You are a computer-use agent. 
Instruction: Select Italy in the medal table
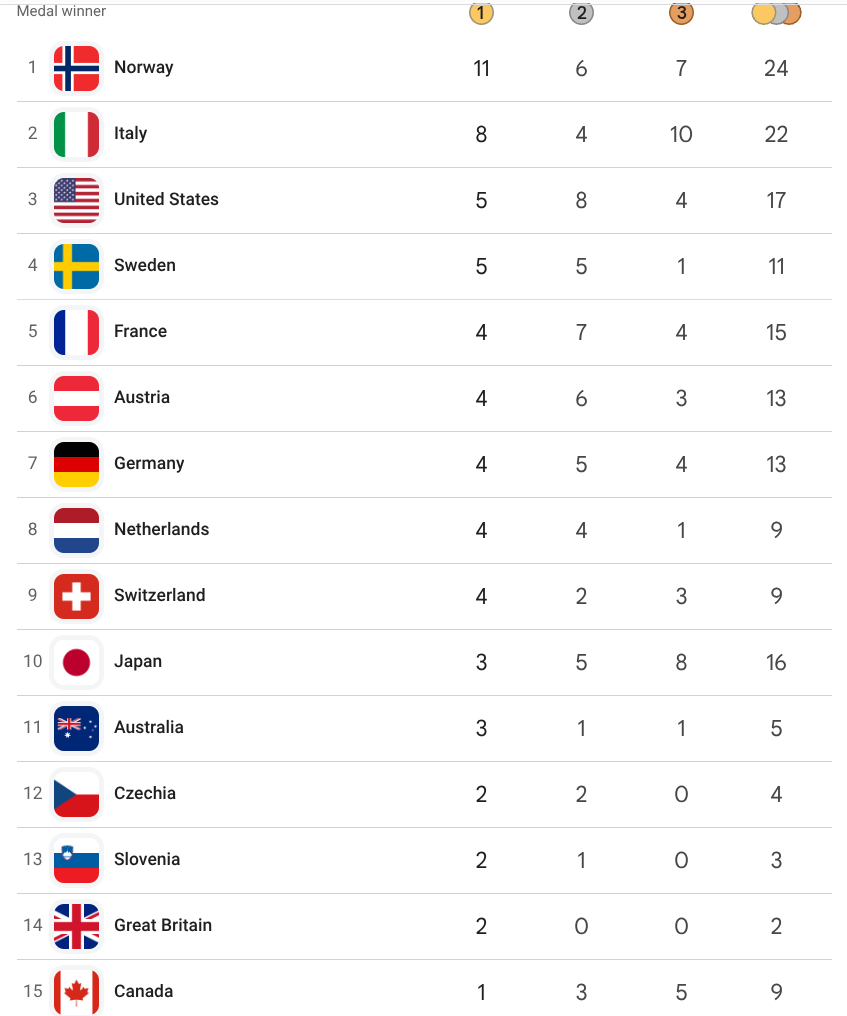[x=130, y=134]
